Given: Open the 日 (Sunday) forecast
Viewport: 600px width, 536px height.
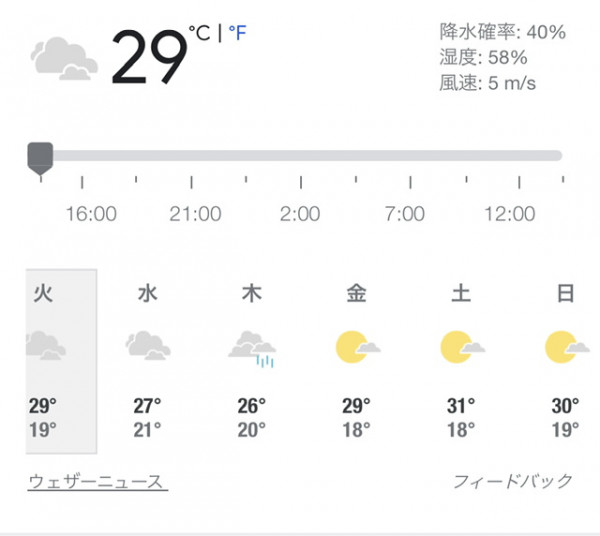Looking at the screenshot, I should click(565, 360).
